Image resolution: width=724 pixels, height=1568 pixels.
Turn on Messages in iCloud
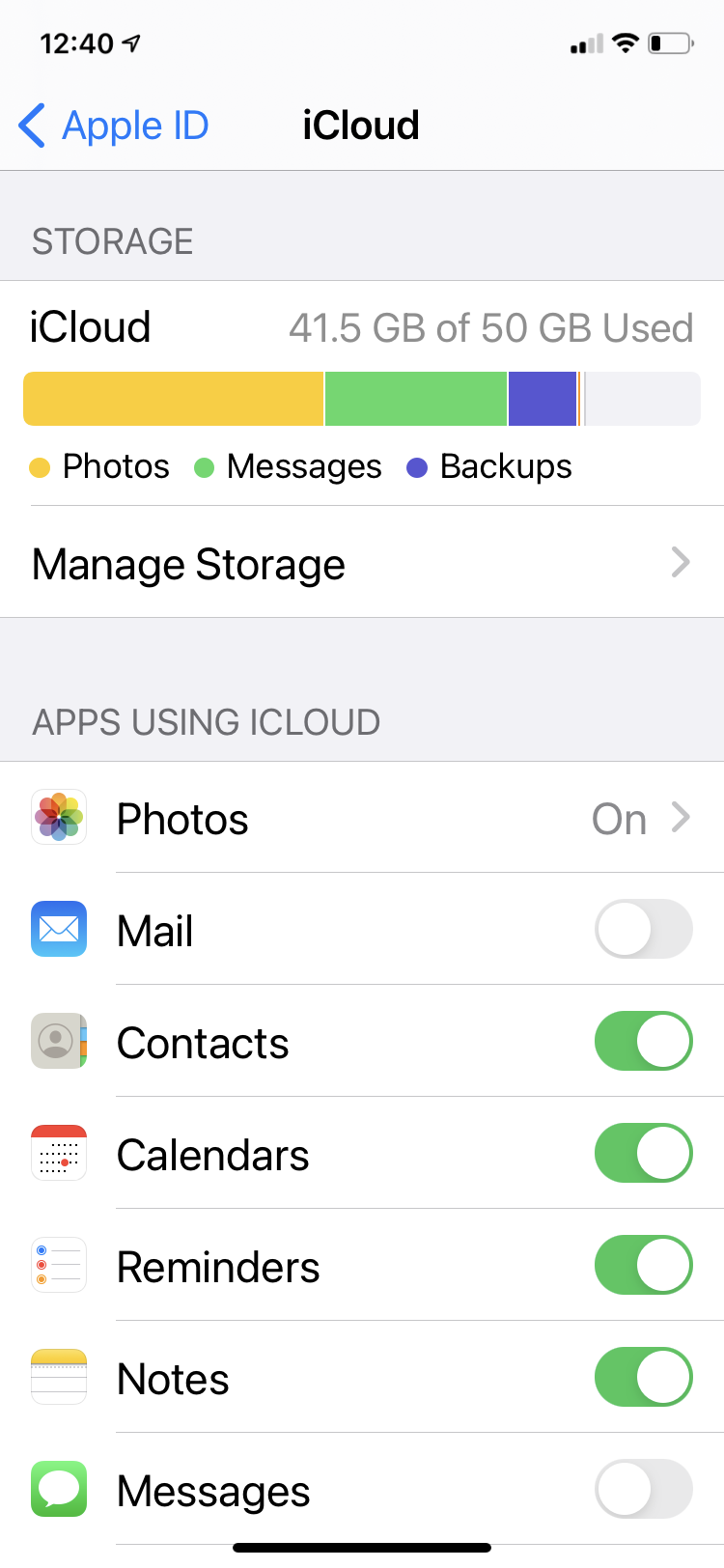tap(643, 1490)
